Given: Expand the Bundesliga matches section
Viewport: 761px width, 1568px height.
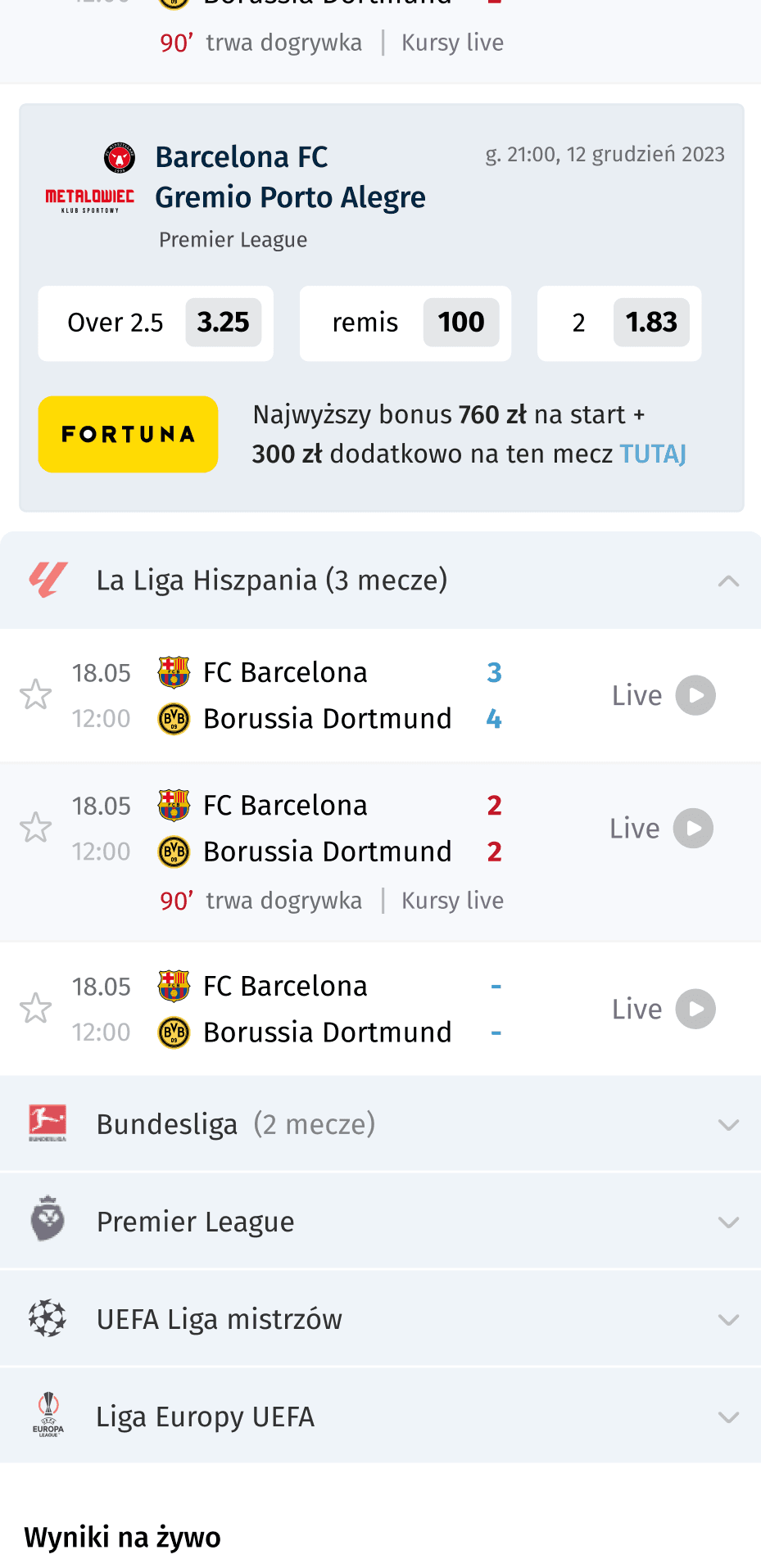Looking at the screenshot, I should tap(727, 1124).
